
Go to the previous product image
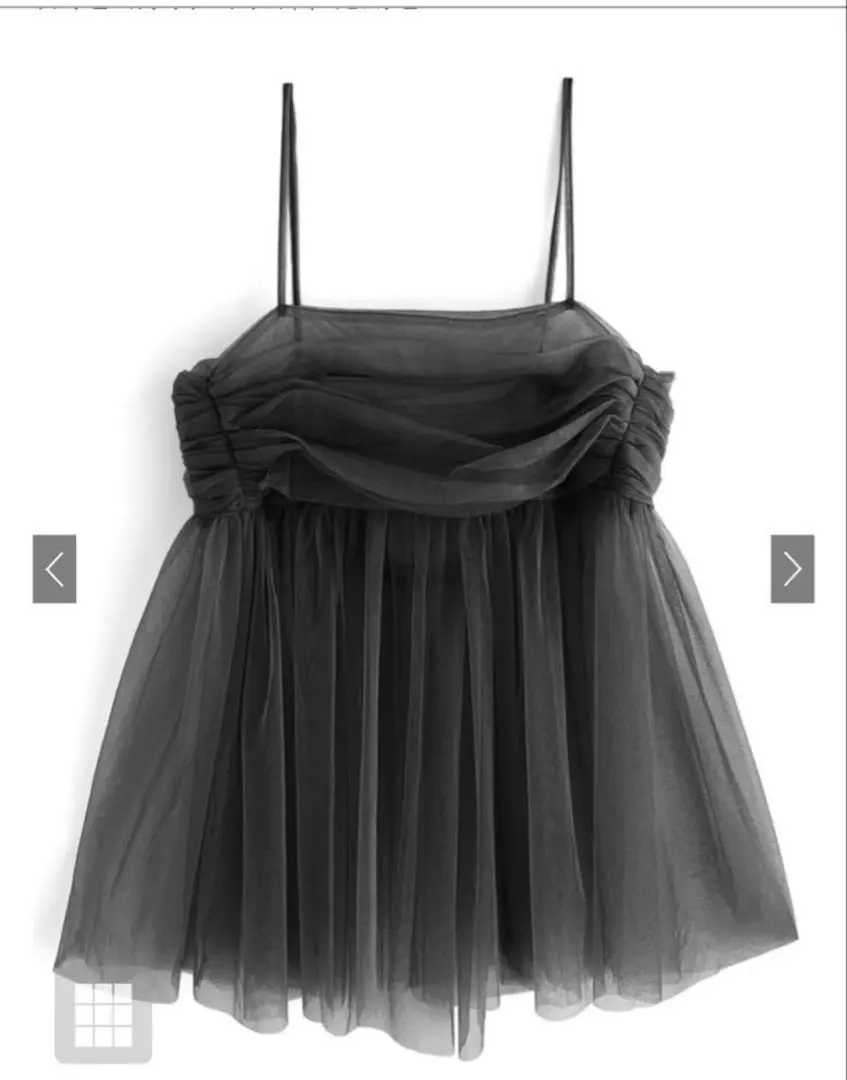click(x=54, y=569)
